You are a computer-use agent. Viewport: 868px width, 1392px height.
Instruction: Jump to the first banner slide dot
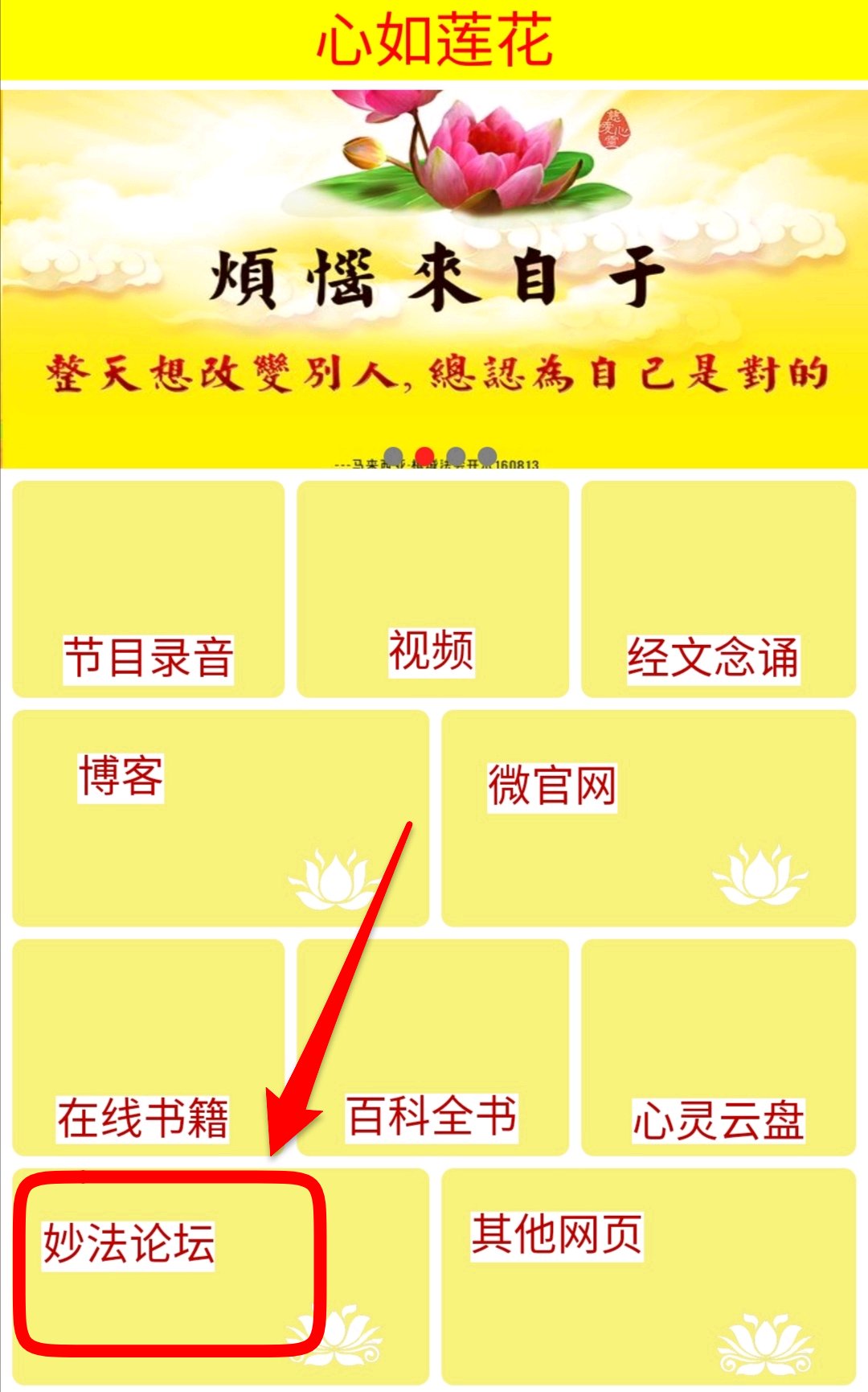point(394,457)
